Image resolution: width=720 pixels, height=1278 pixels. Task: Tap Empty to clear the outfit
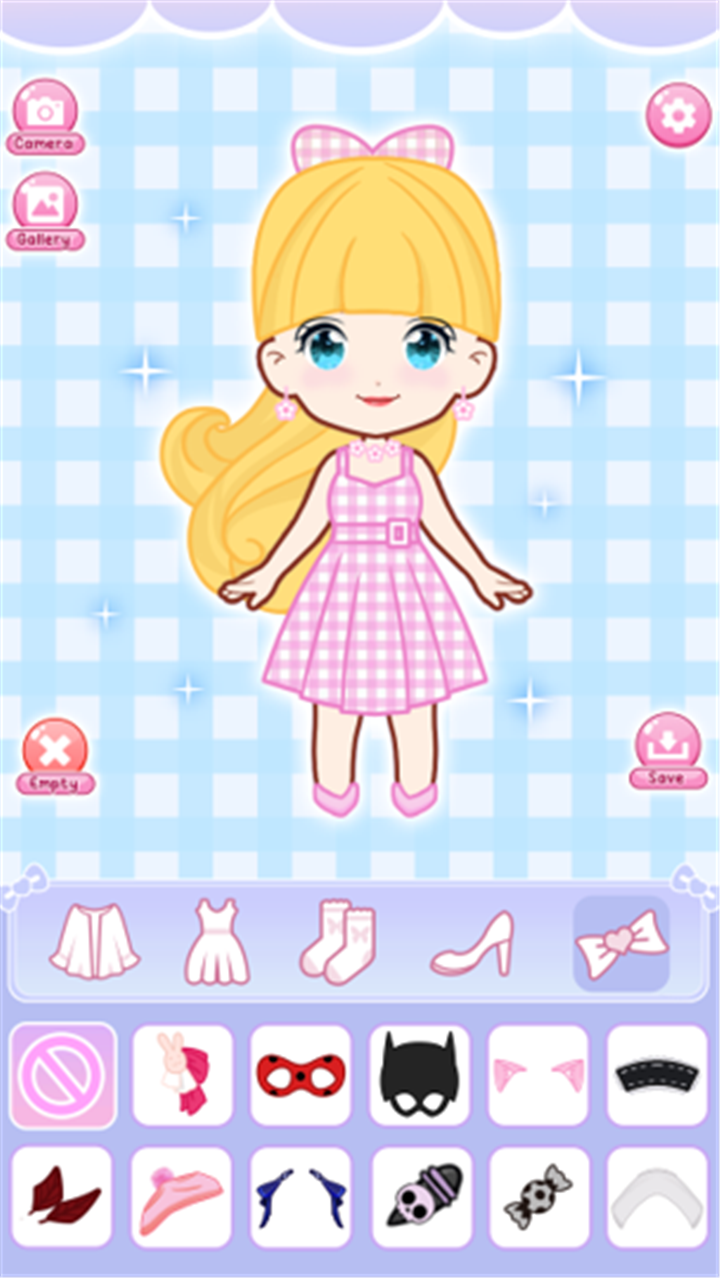(55, 757)
